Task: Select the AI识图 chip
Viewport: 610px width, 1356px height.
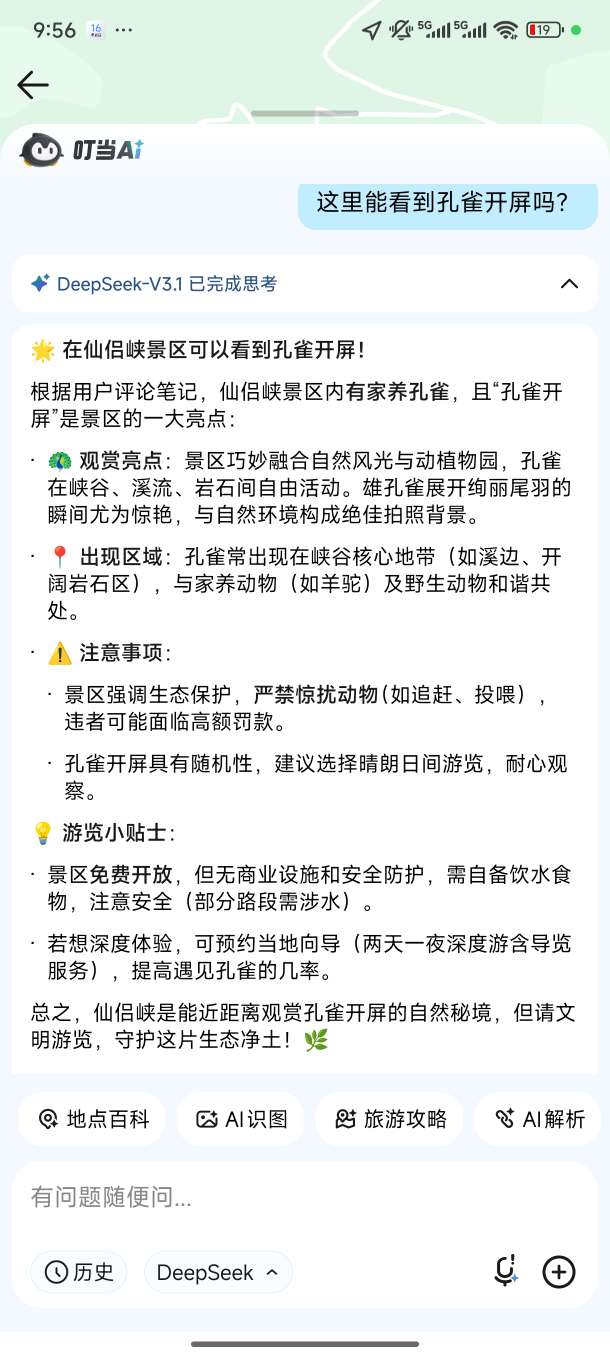Action: click(x=241, y=1119)
